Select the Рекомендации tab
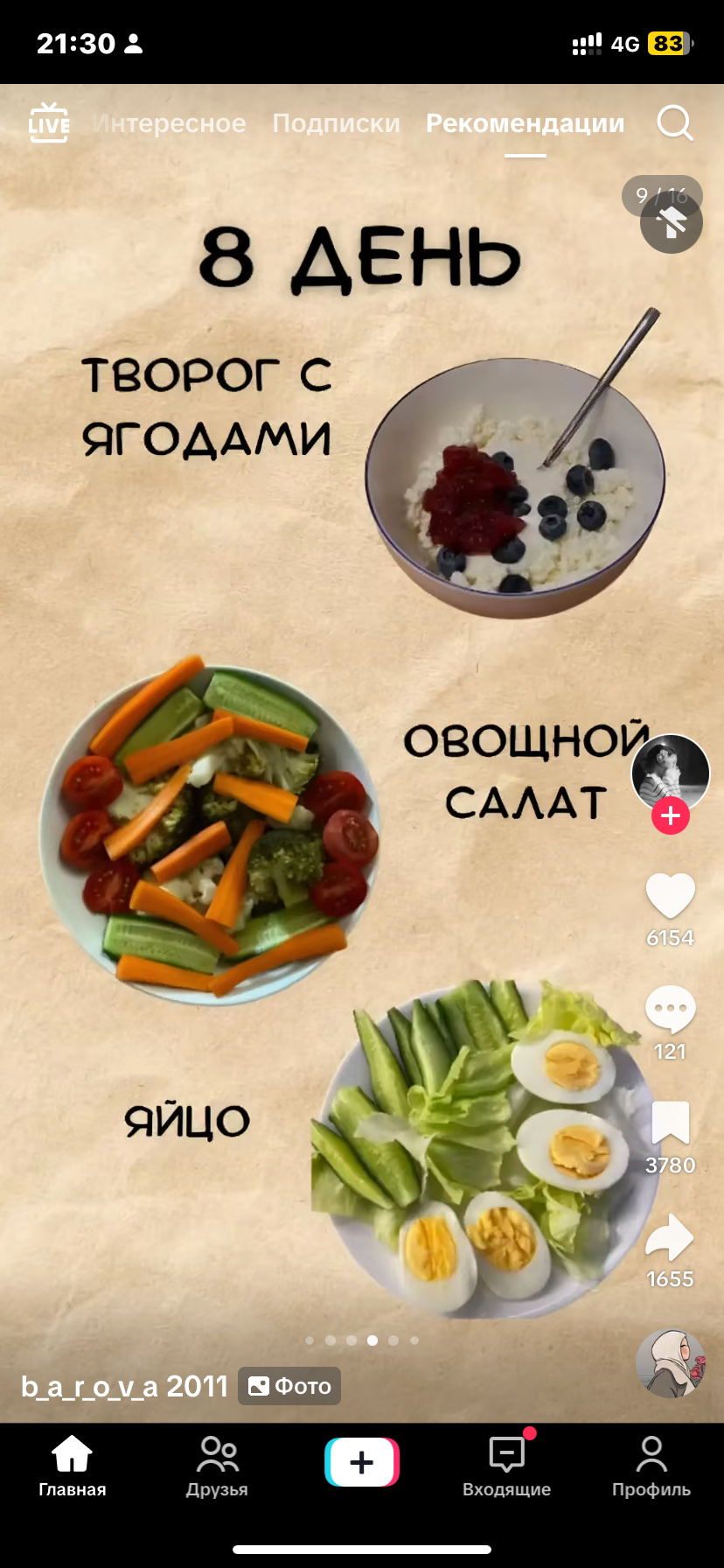 525,123
